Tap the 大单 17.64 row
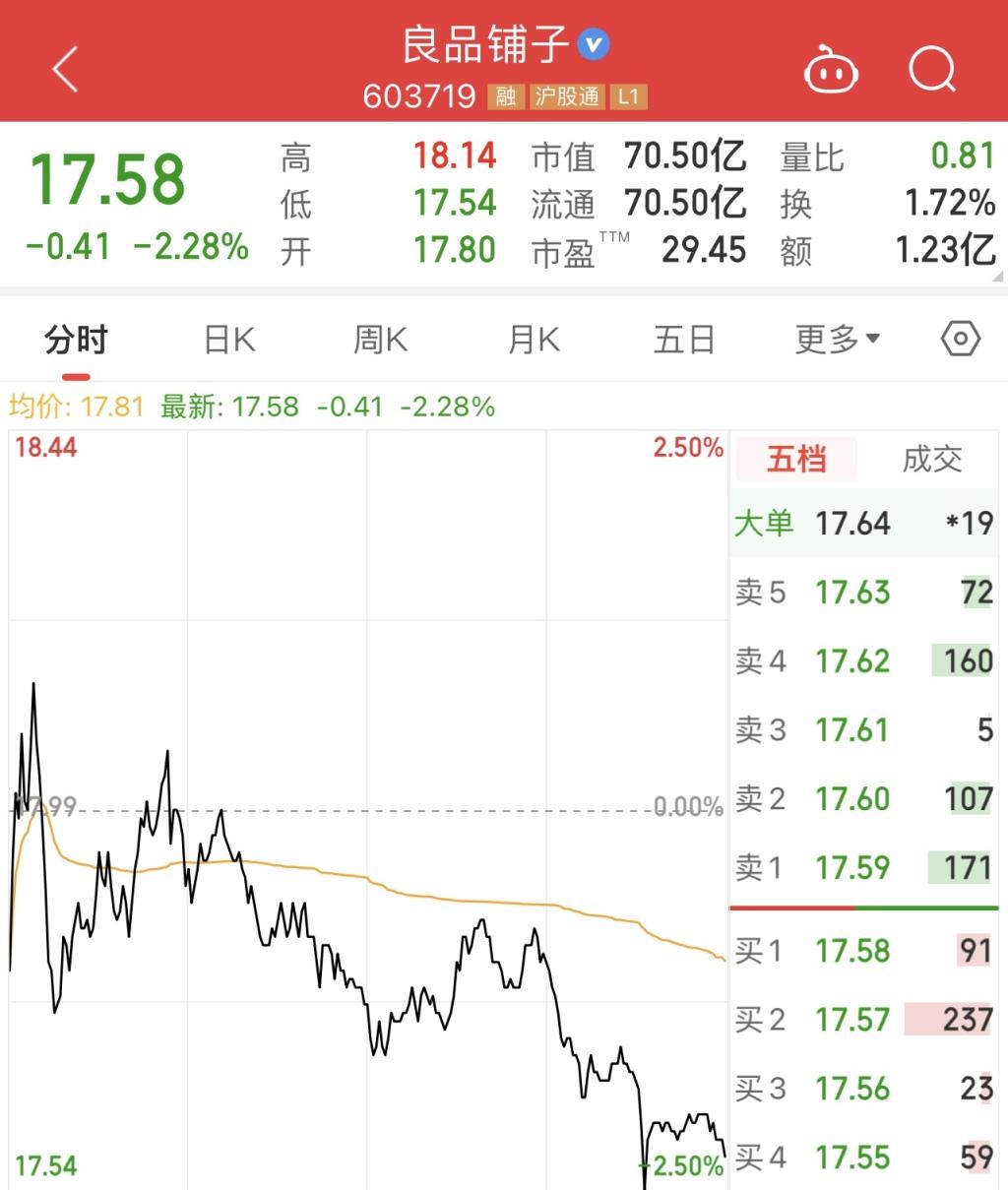The width and height of the screenshot is (1008, 1190). 863,524
